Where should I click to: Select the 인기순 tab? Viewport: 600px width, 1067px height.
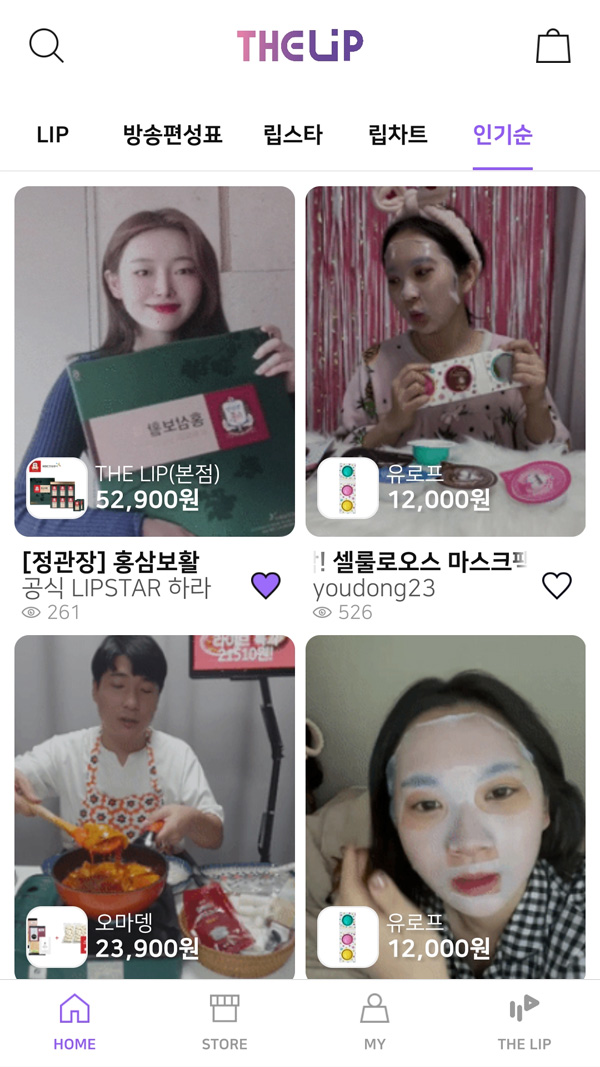[x=502, y=134]
